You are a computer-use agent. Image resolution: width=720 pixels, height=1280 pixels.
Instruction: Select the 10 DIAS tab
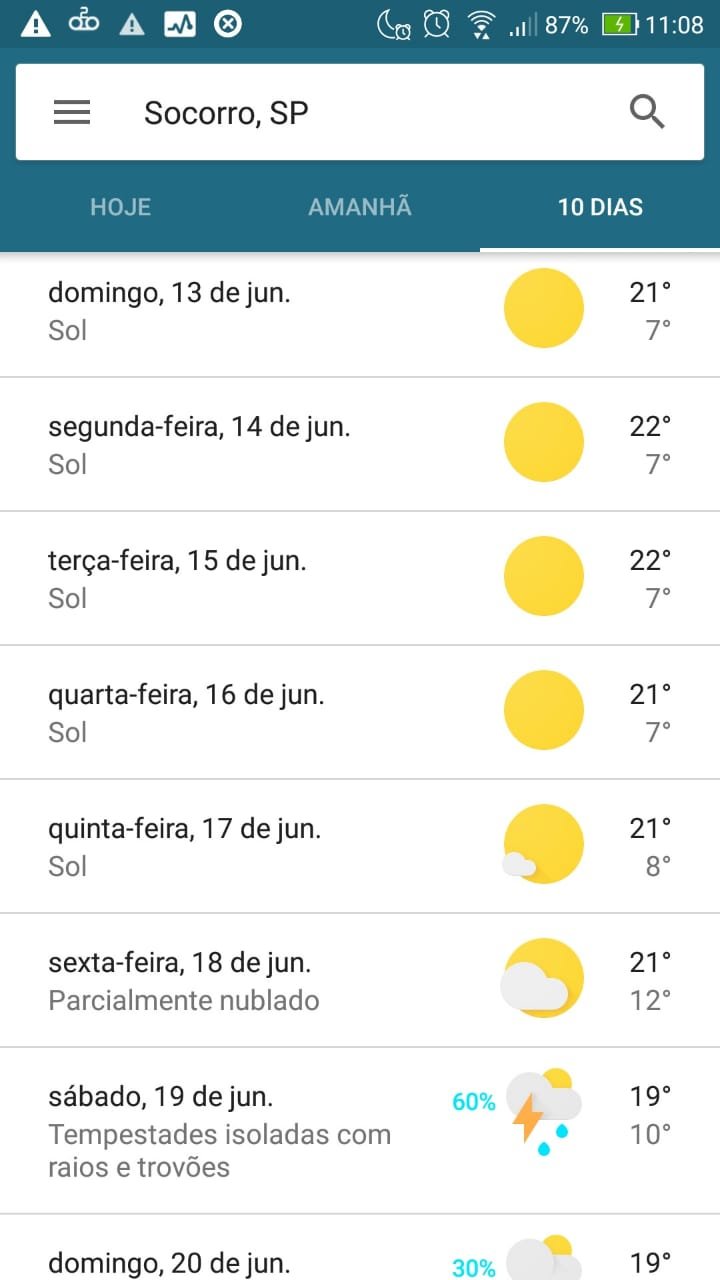pyautogui.click(x=600, y=208)
